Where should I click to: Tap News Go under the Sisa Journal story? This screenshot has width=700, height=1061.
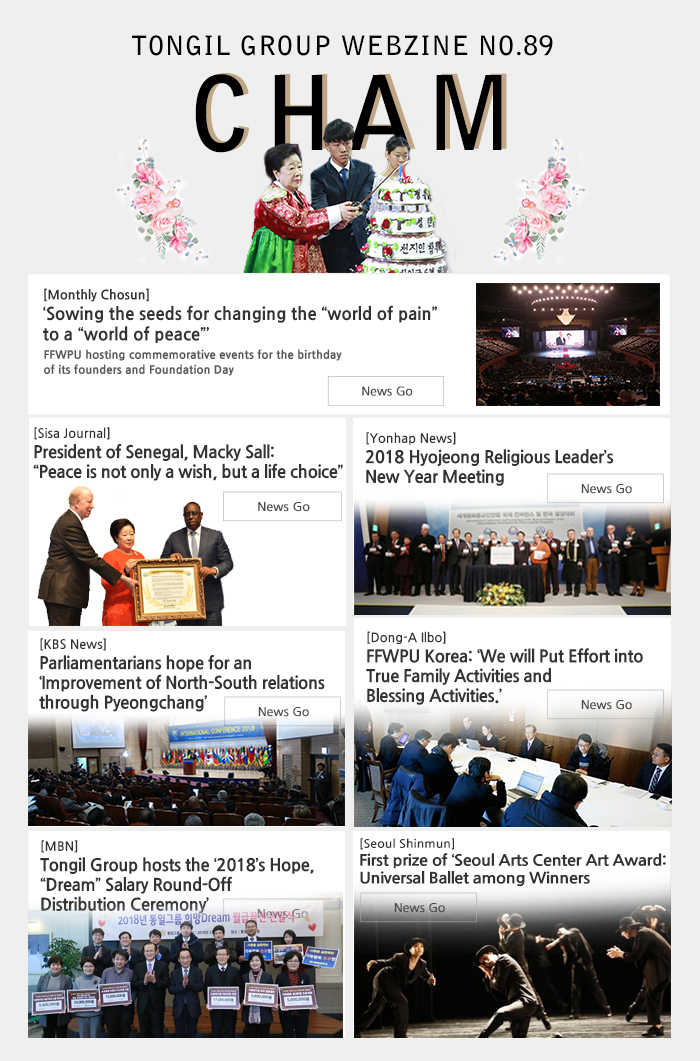(283, 507)
